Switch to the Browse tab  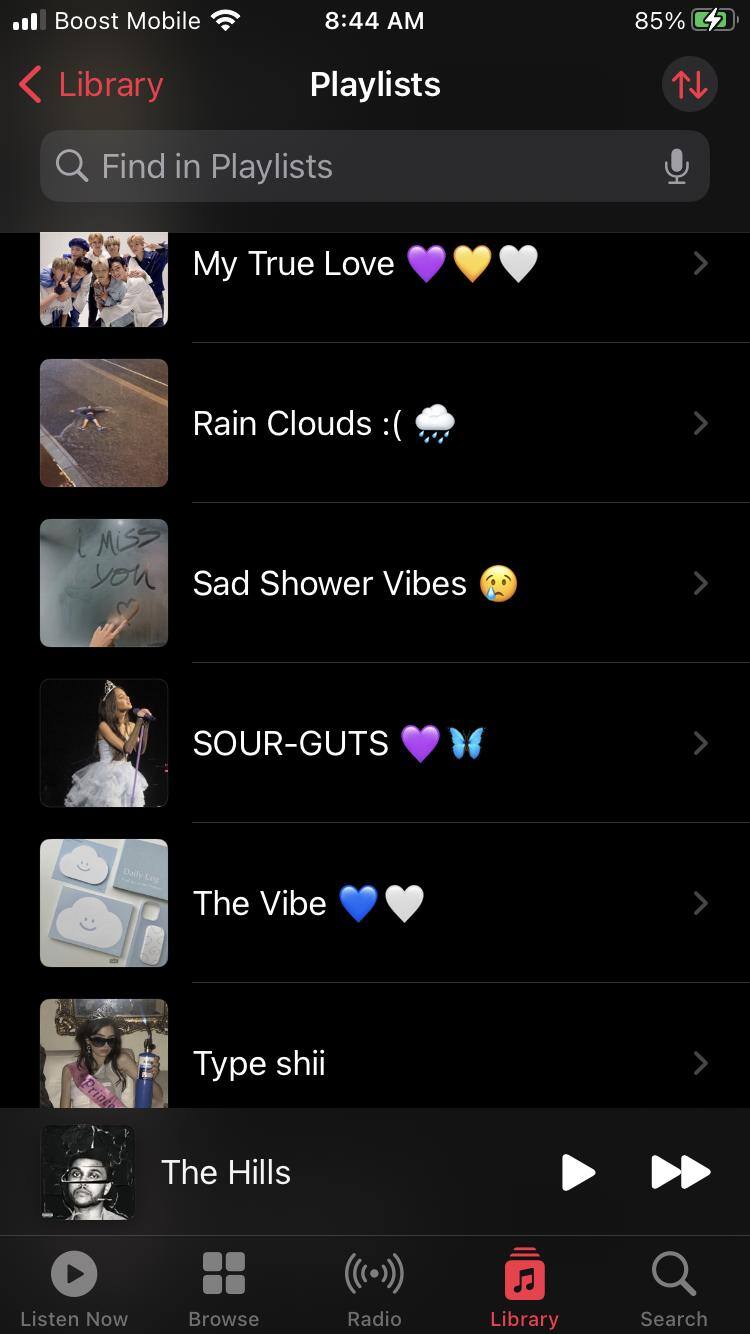(x=224, y=1288)
